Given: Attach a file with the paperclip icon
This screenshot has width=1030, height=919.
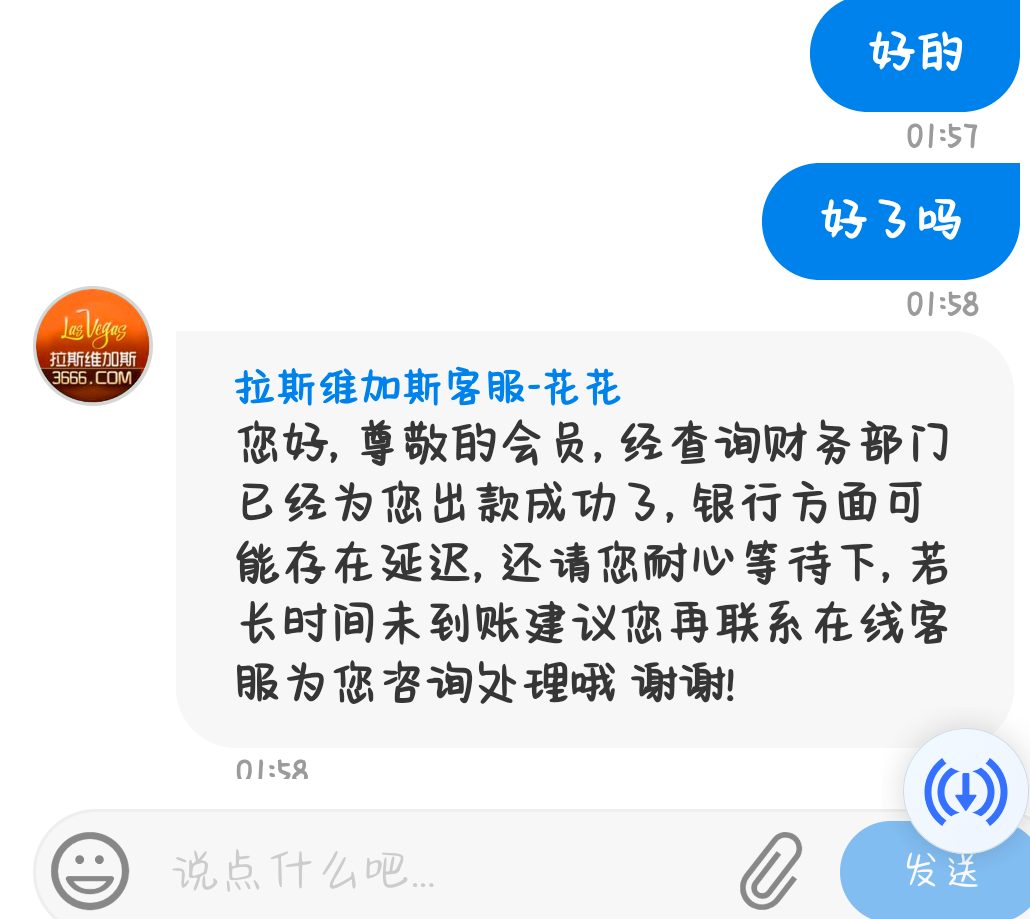Looking at the screenshot, I should coord(771,869).
